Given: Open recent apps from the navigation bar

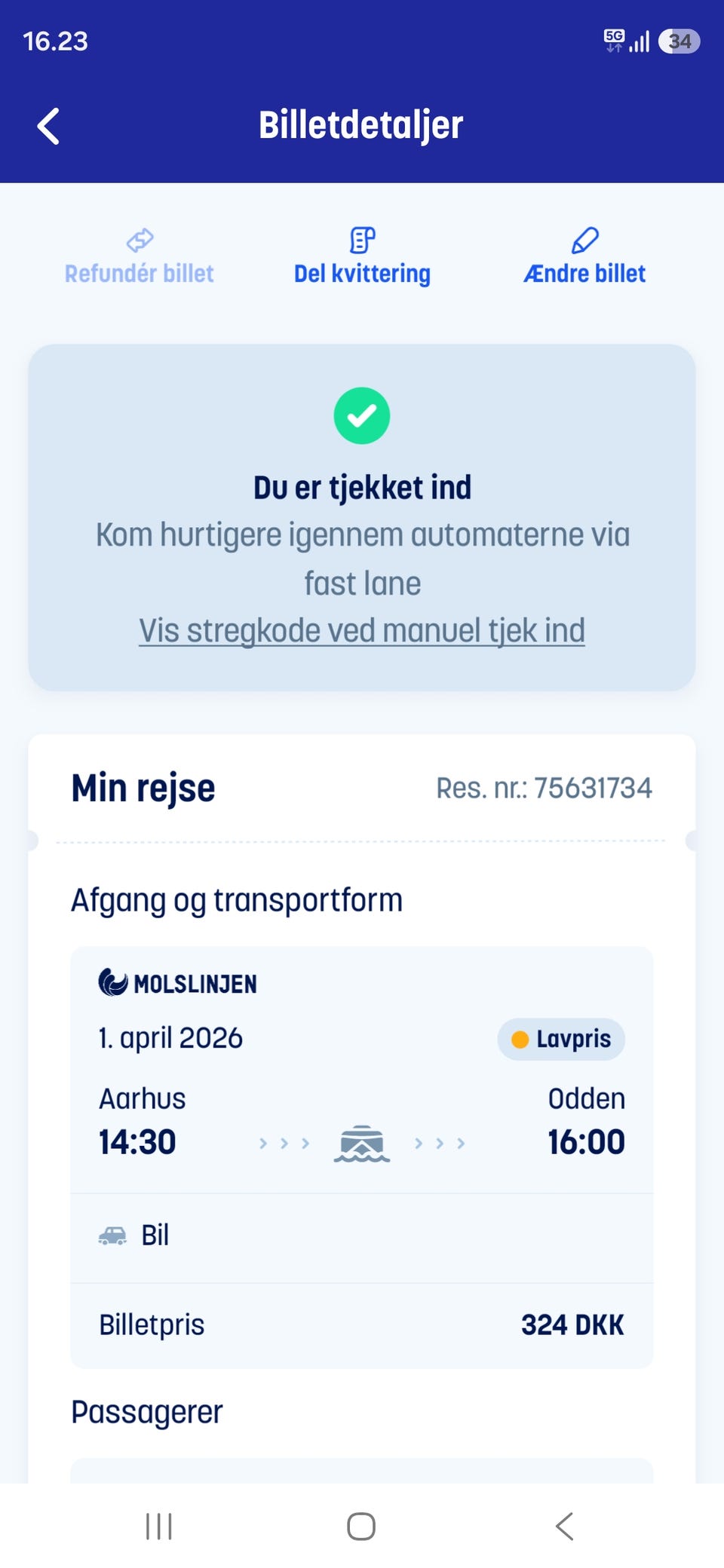Looking at the screenshot, I should tap(159, 1527).
